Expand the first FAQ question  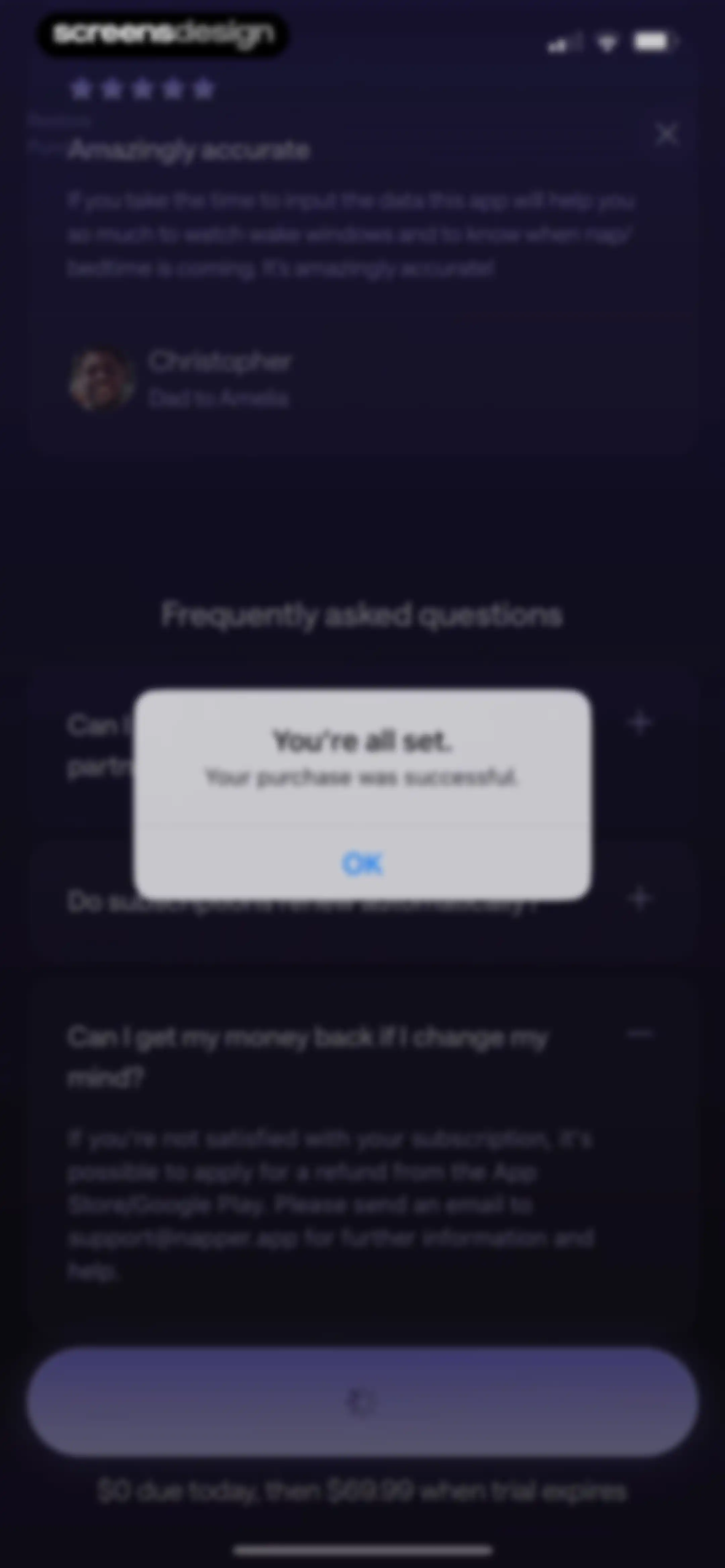(x=640, y=723)
